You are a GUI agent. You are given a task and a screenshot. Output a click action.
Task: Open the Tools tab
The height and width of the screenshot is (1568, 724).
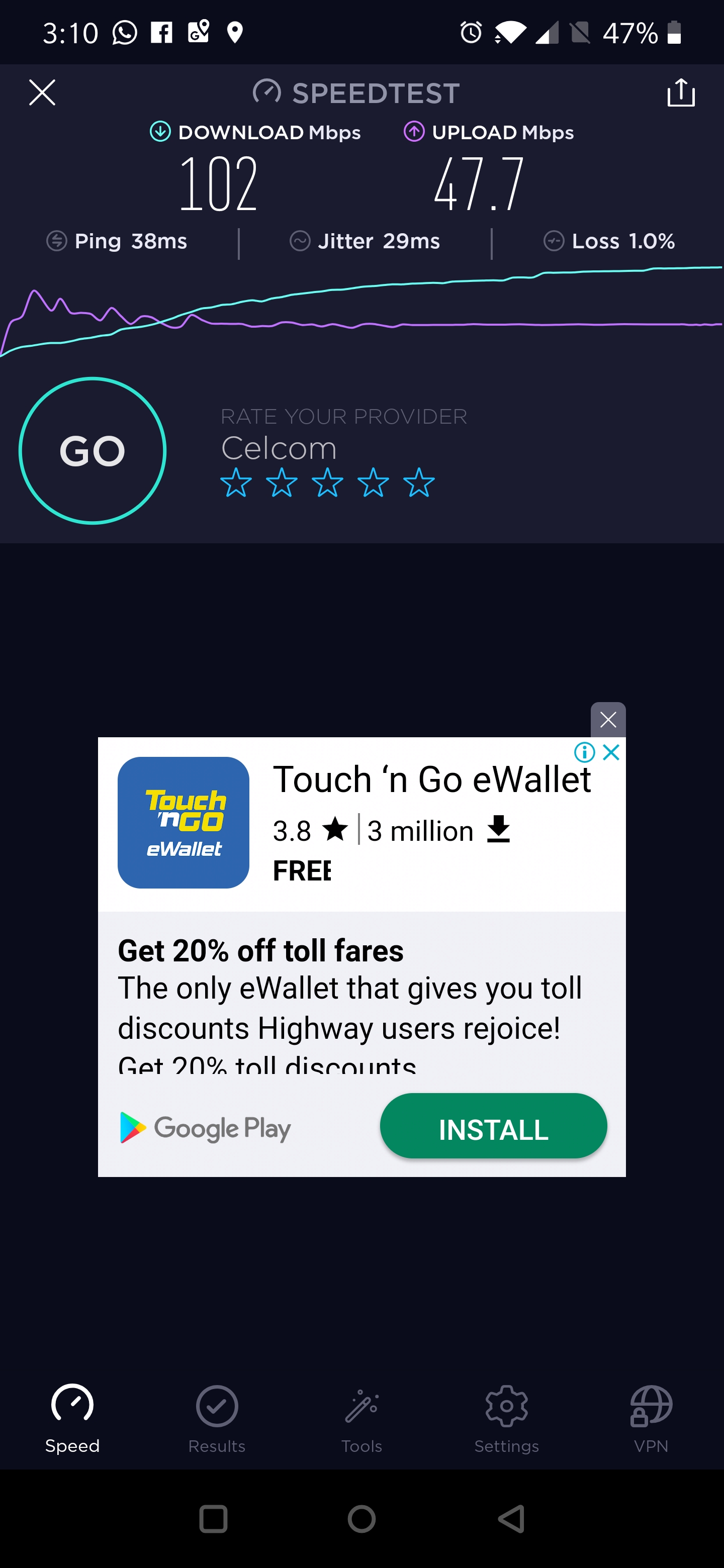click(x=361, y=1419)
